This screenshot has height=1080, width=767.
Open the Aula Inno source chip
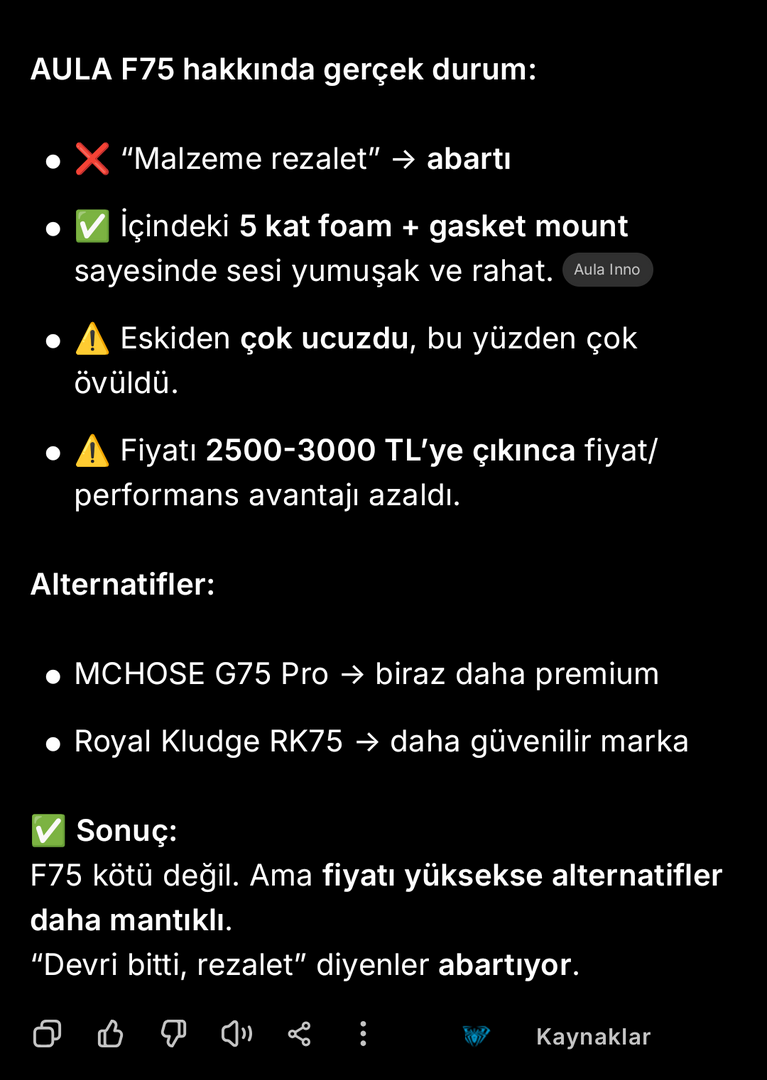pyautogui.click(x=607, y=270)
